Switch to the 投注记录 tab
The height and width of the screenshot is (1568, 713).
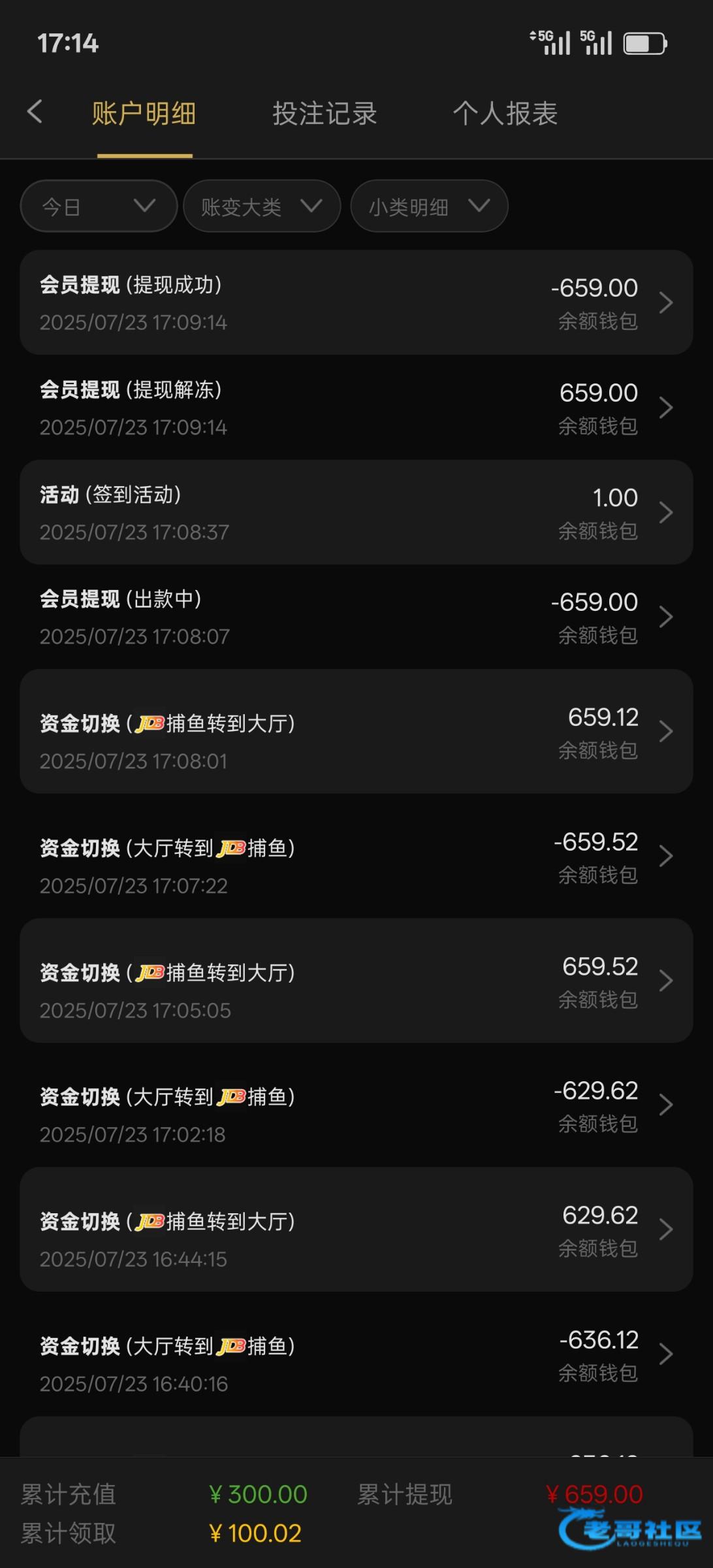point(325,114)
